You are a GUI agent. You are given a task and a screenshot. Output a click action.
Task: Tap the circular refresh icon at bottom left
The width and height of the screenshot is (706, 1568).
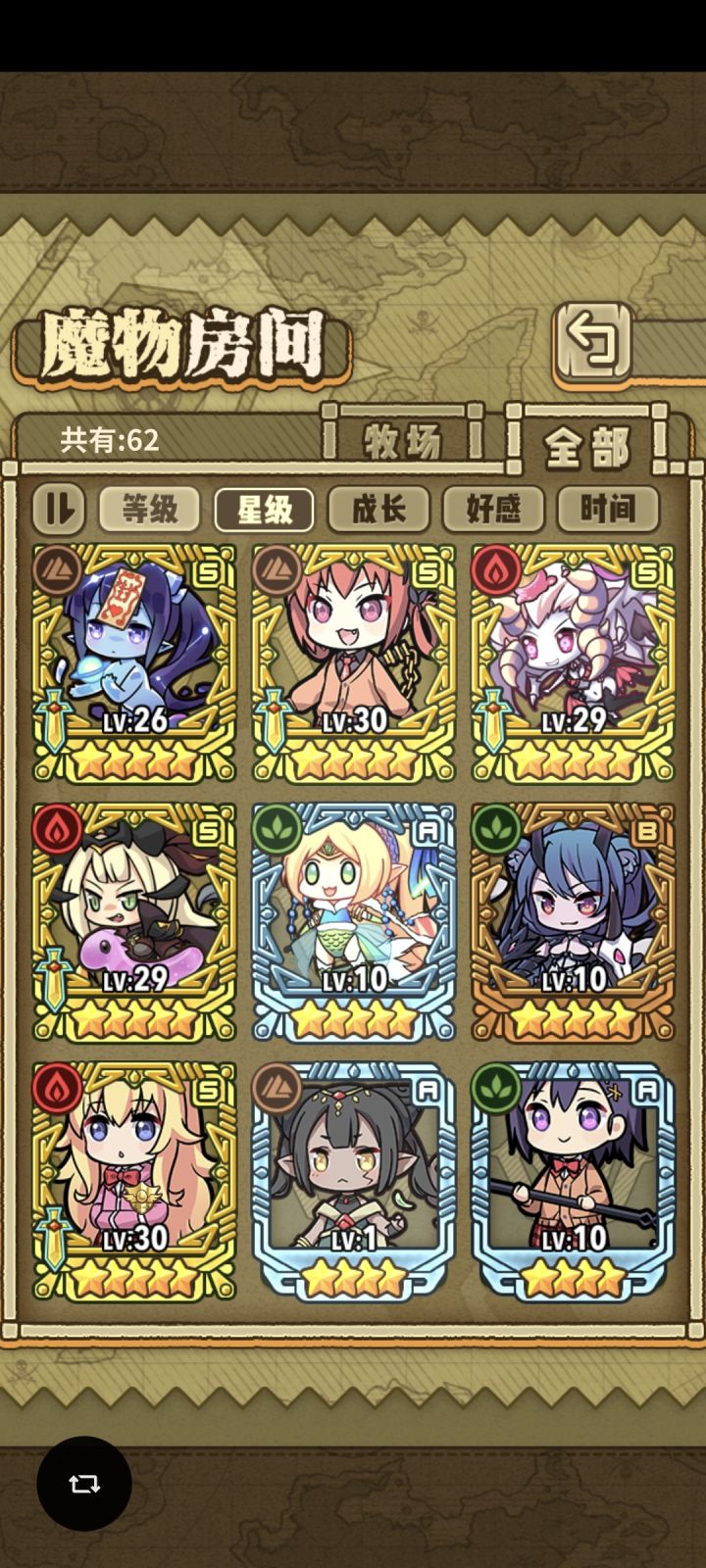(82, 1483)
